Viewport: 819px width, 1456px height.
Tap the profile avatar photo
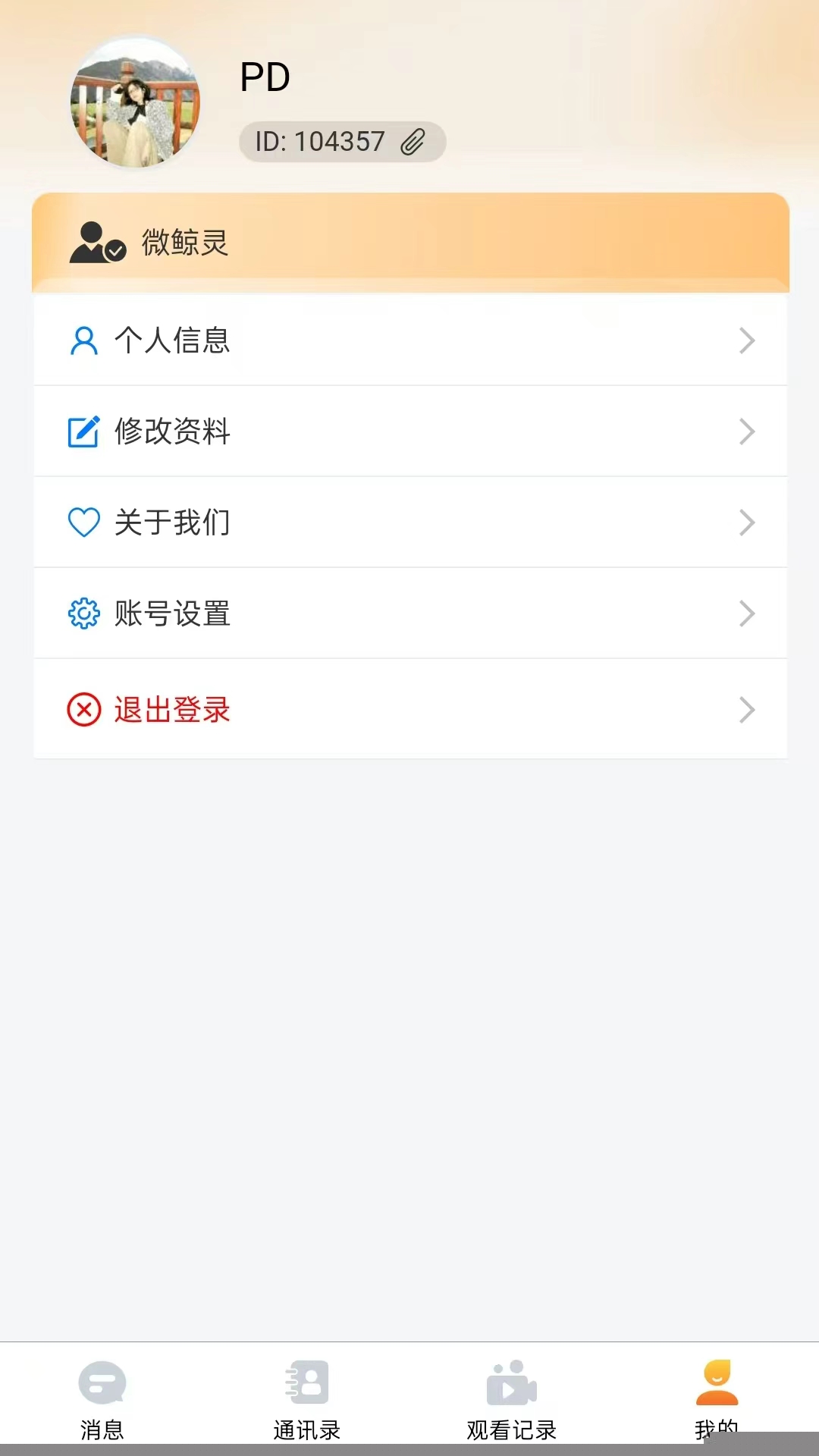[x=135, y=103]
